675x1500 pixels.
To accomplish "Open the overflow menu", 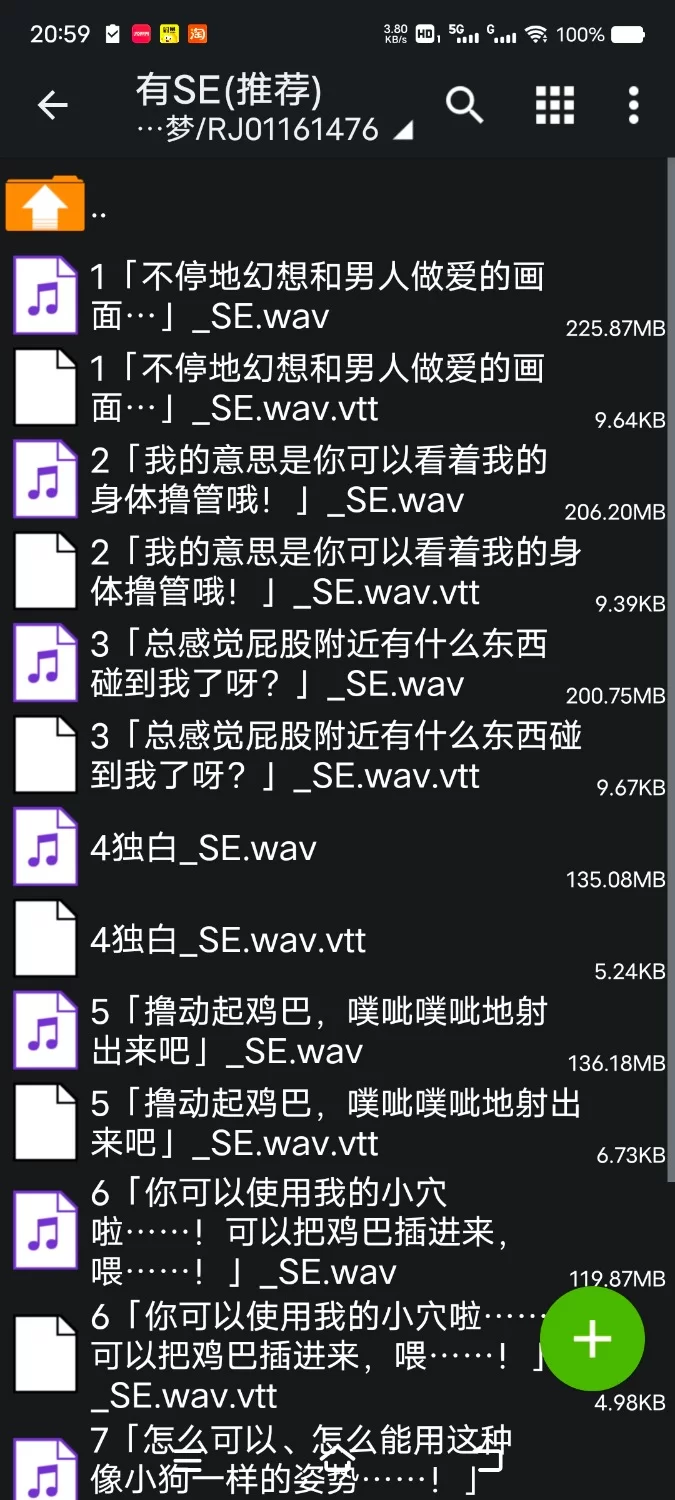I will click(x=633, y=104).
